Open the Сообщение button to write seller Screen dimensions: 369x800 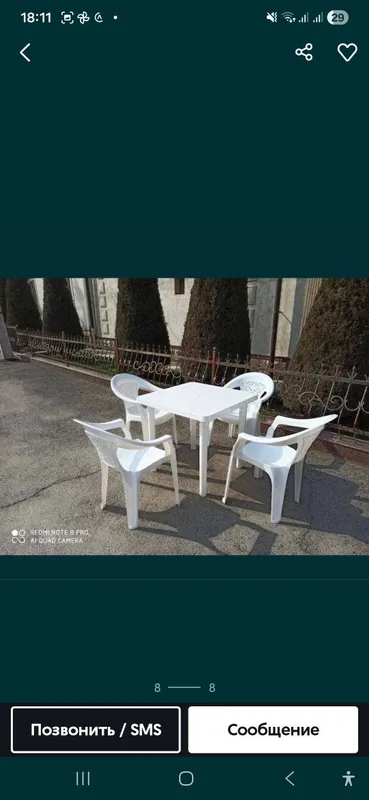pyautogui.click(x=273, y=730)
